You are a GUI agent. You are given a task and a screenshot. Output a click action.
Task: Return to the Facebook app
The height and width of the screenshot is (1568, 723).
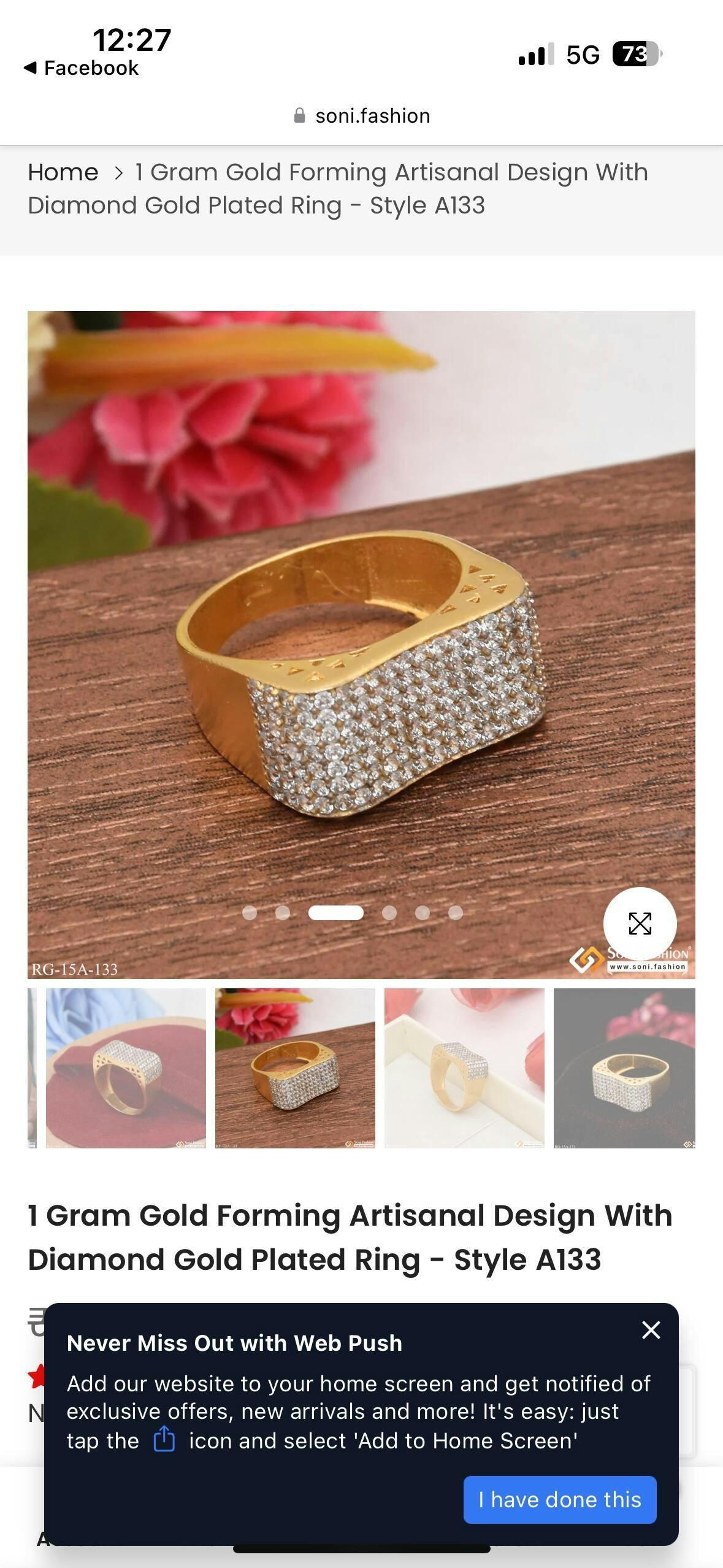[82, 68]
